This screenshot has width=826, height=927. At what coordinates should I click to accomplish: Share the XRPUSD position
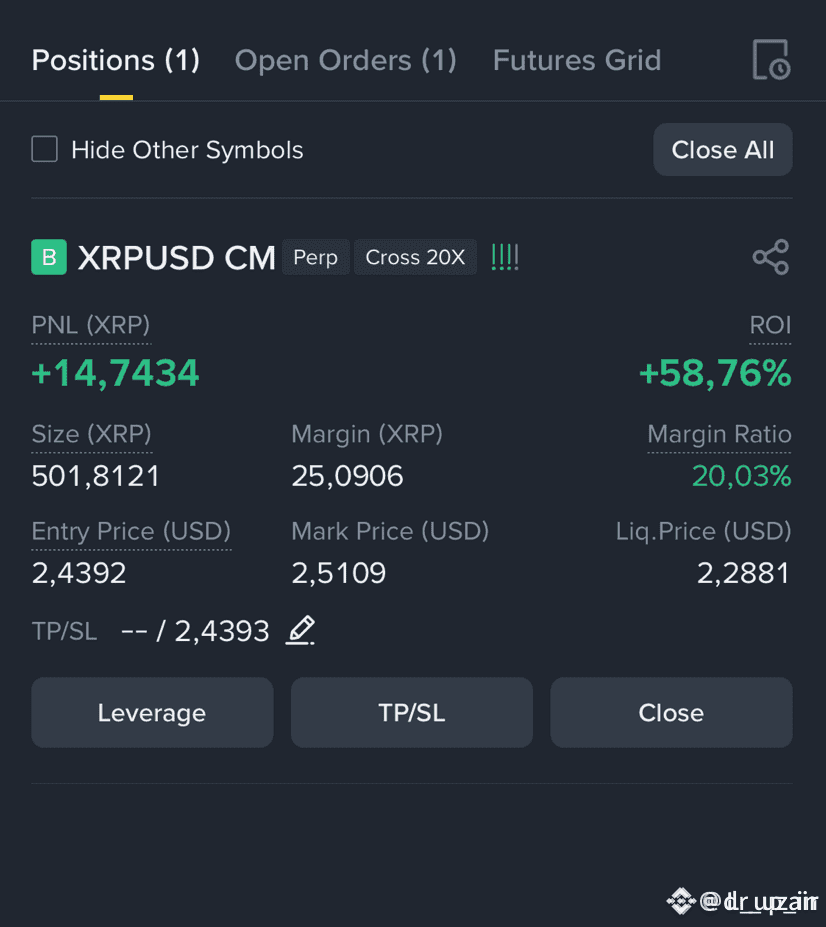[770, 257]
